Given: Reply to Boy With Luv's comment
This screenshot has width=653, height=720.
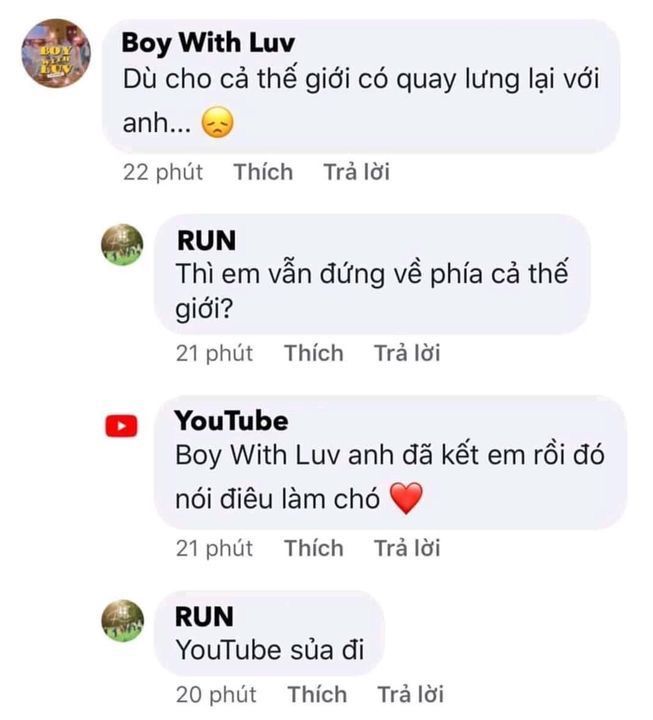Looking at the screenshot, I should point(356,172).
